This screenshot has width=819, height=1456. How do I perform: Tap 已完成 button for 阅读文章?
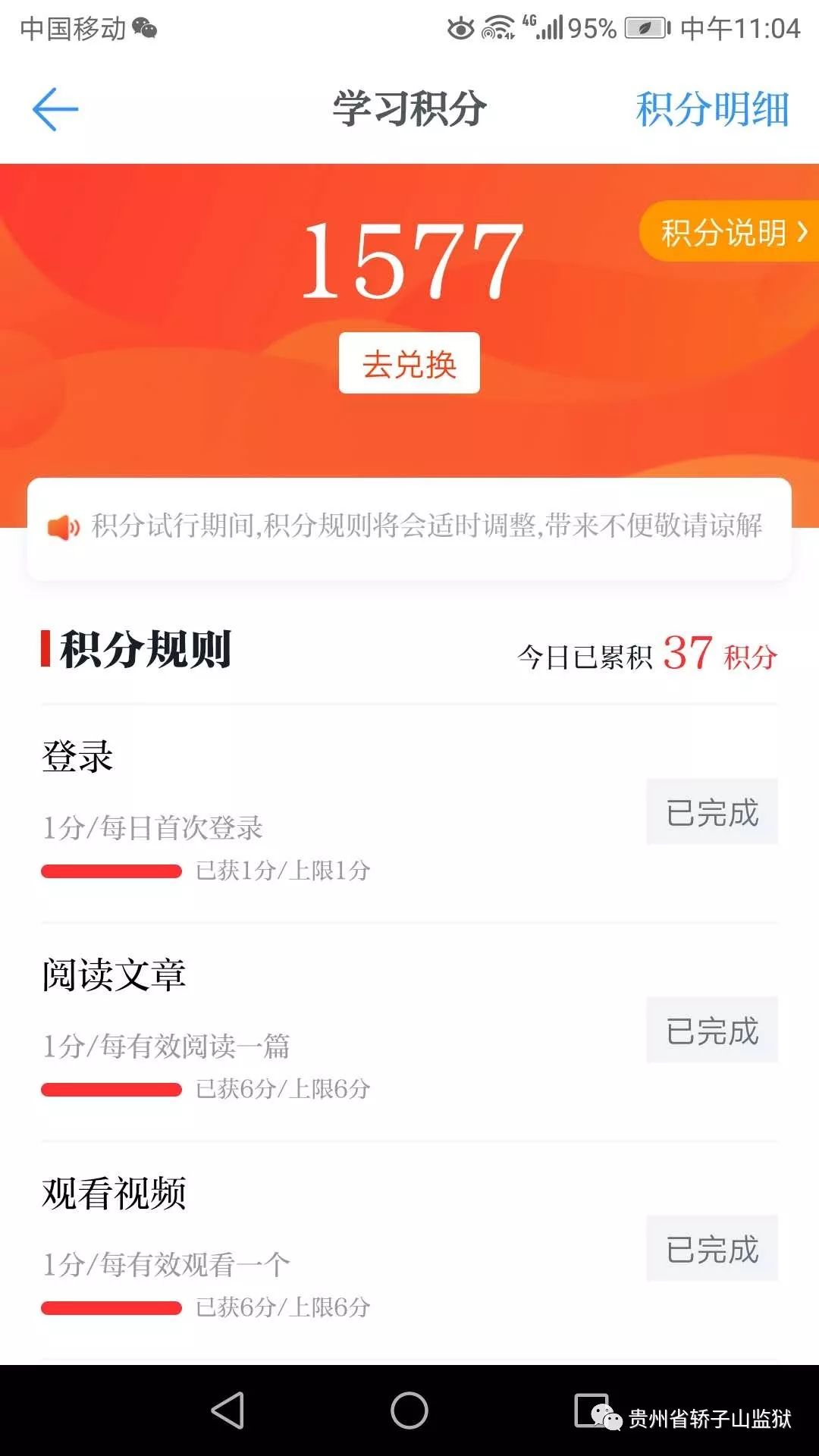tap(712, 1031)
